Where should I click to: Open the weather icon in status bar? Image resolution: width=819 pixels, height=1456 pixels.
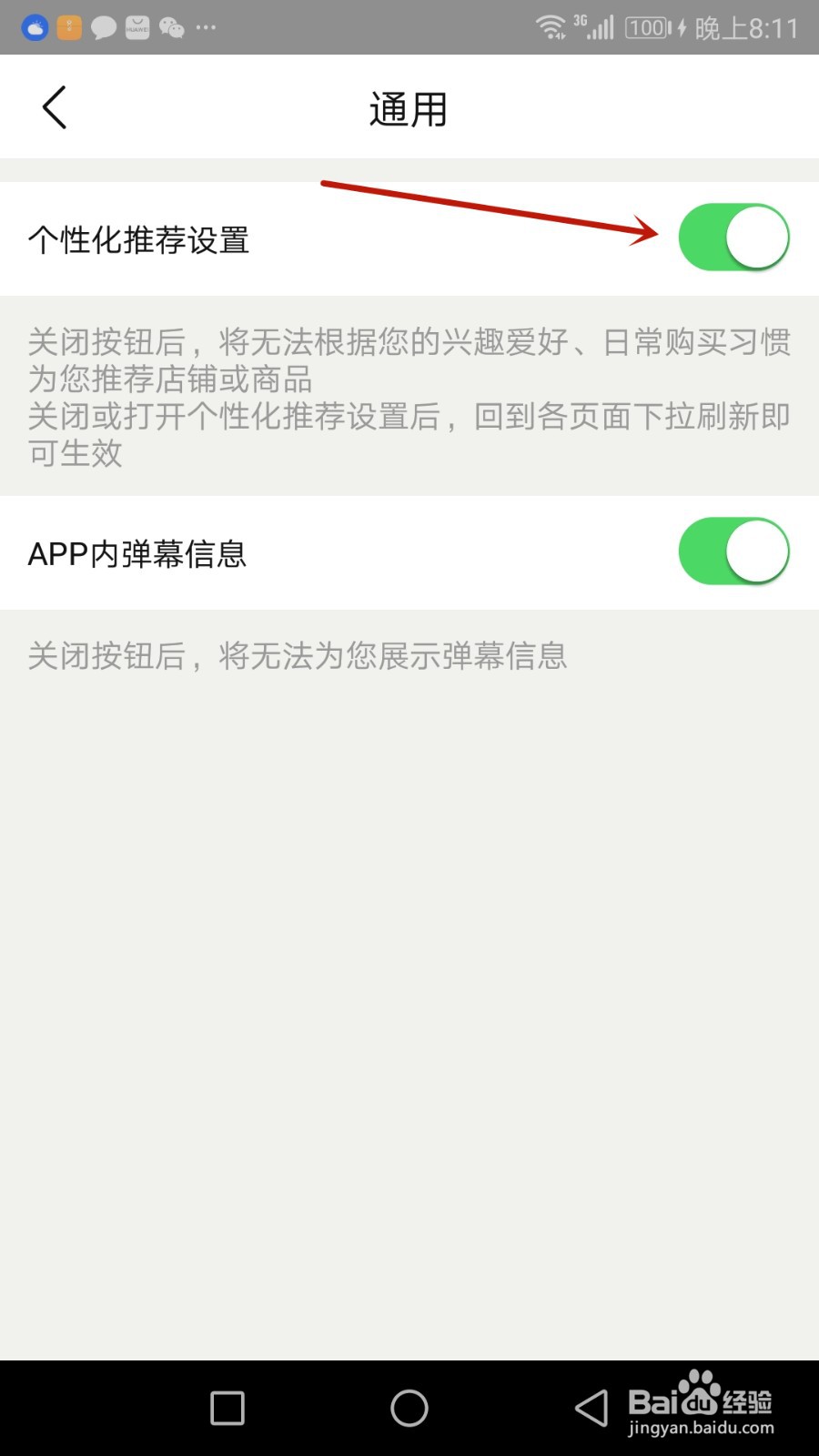(x=34, y=27)
